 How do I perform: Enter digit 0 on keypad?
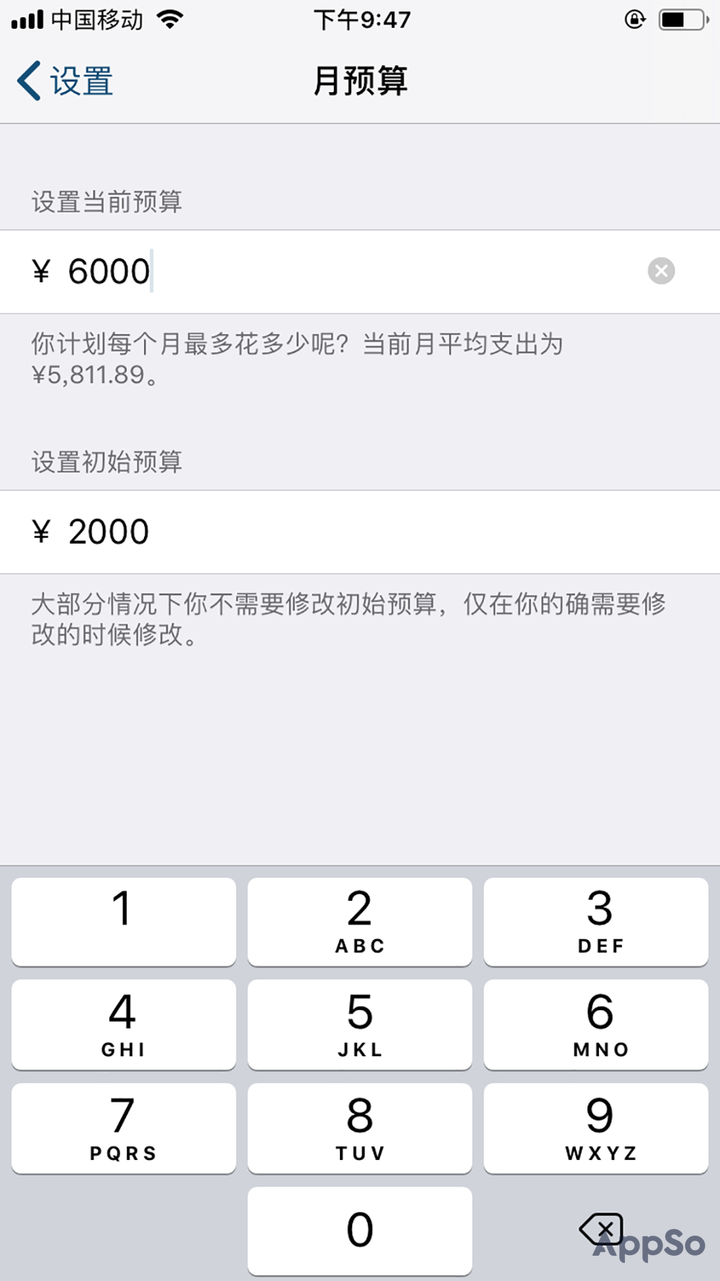(360, 1231)
